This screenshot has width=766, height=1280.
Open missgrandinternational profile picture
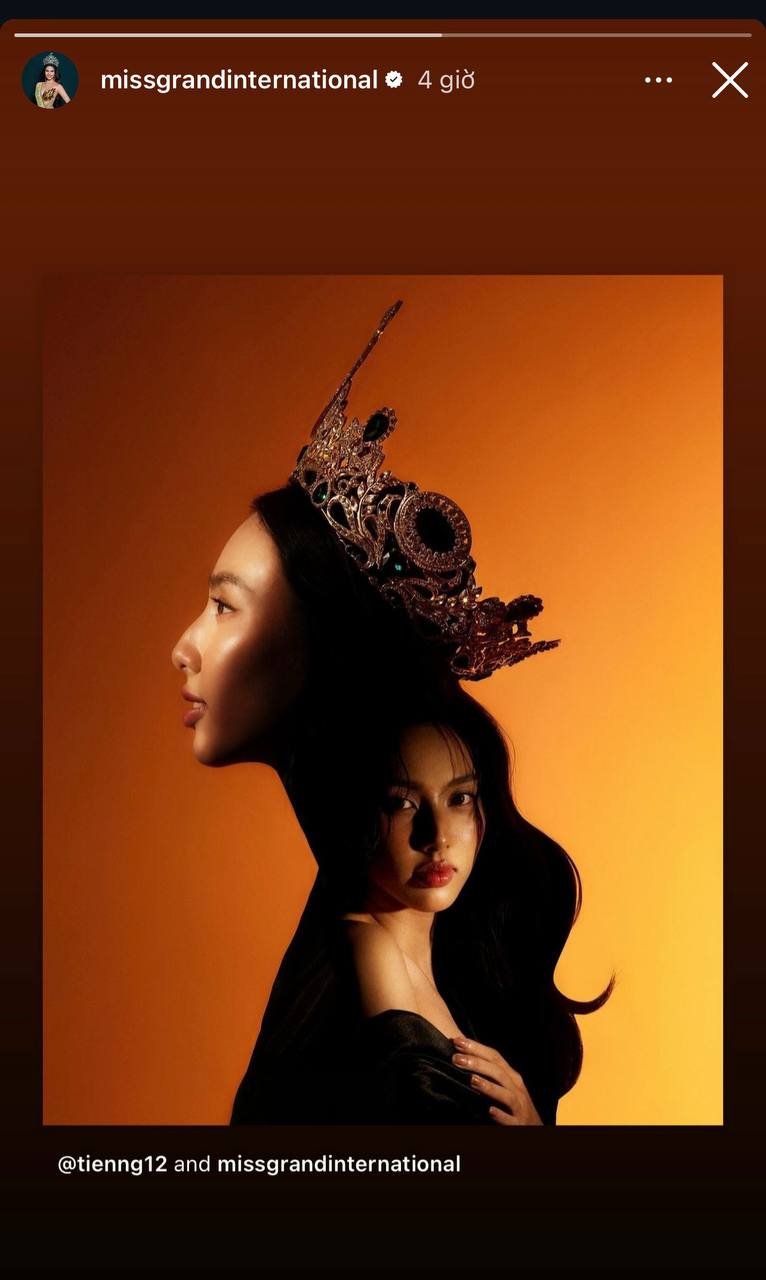[50, 80]
